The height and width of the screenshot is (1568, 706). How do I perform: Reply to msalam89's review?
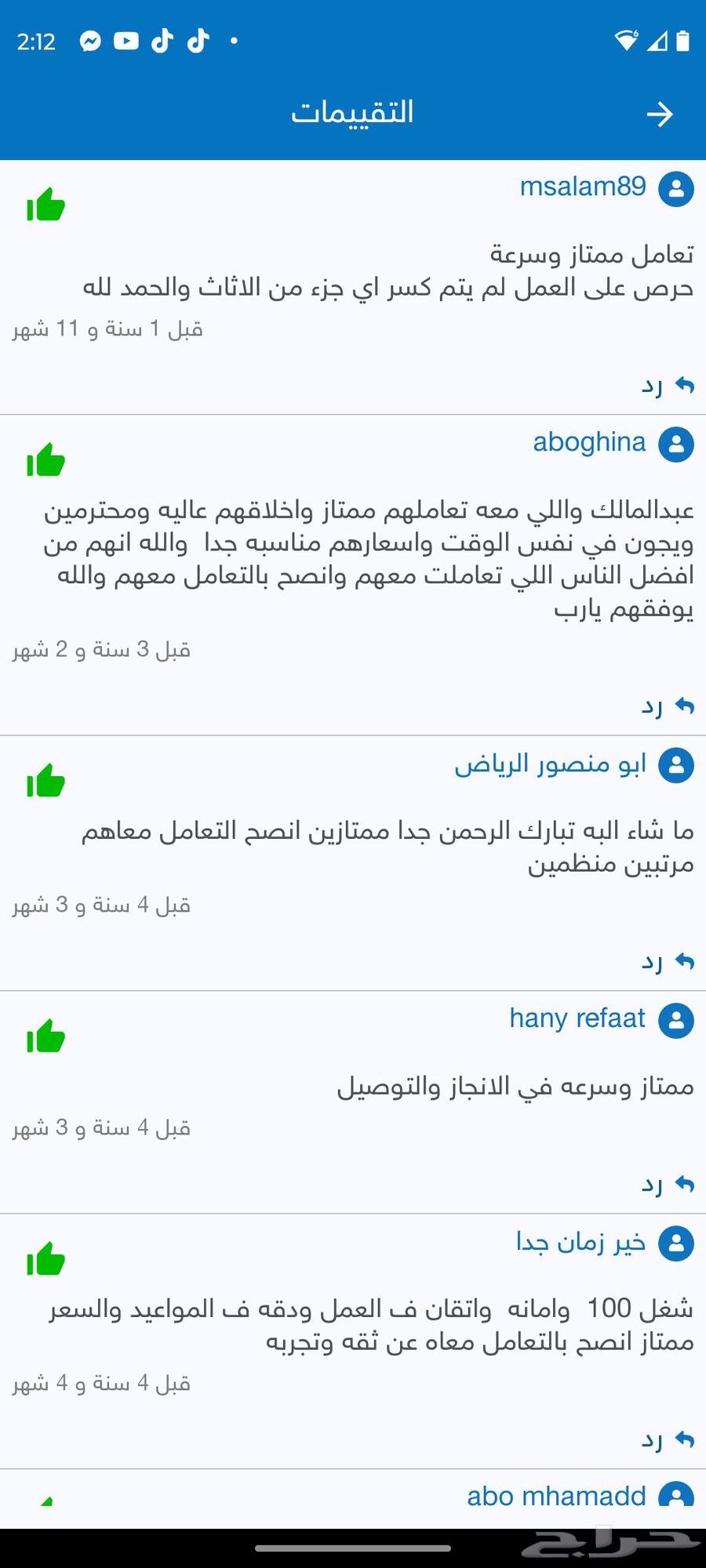click(668, 386)
